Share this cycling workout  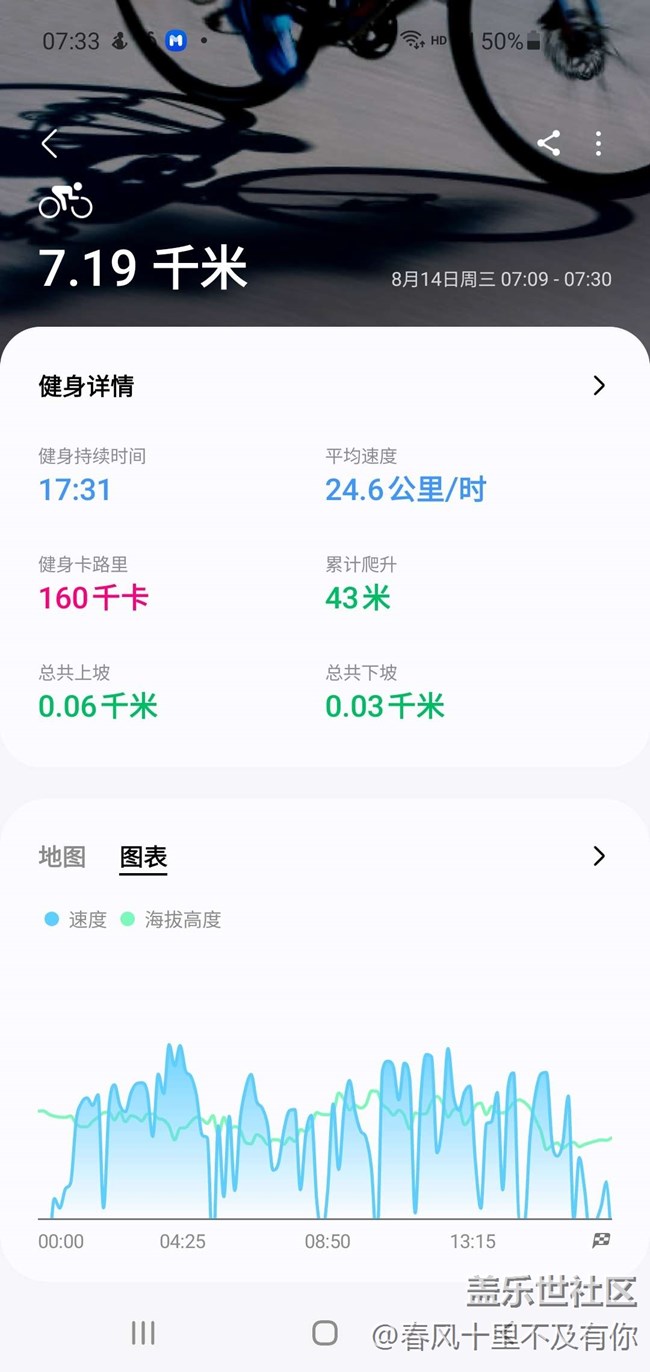(548, 143)
